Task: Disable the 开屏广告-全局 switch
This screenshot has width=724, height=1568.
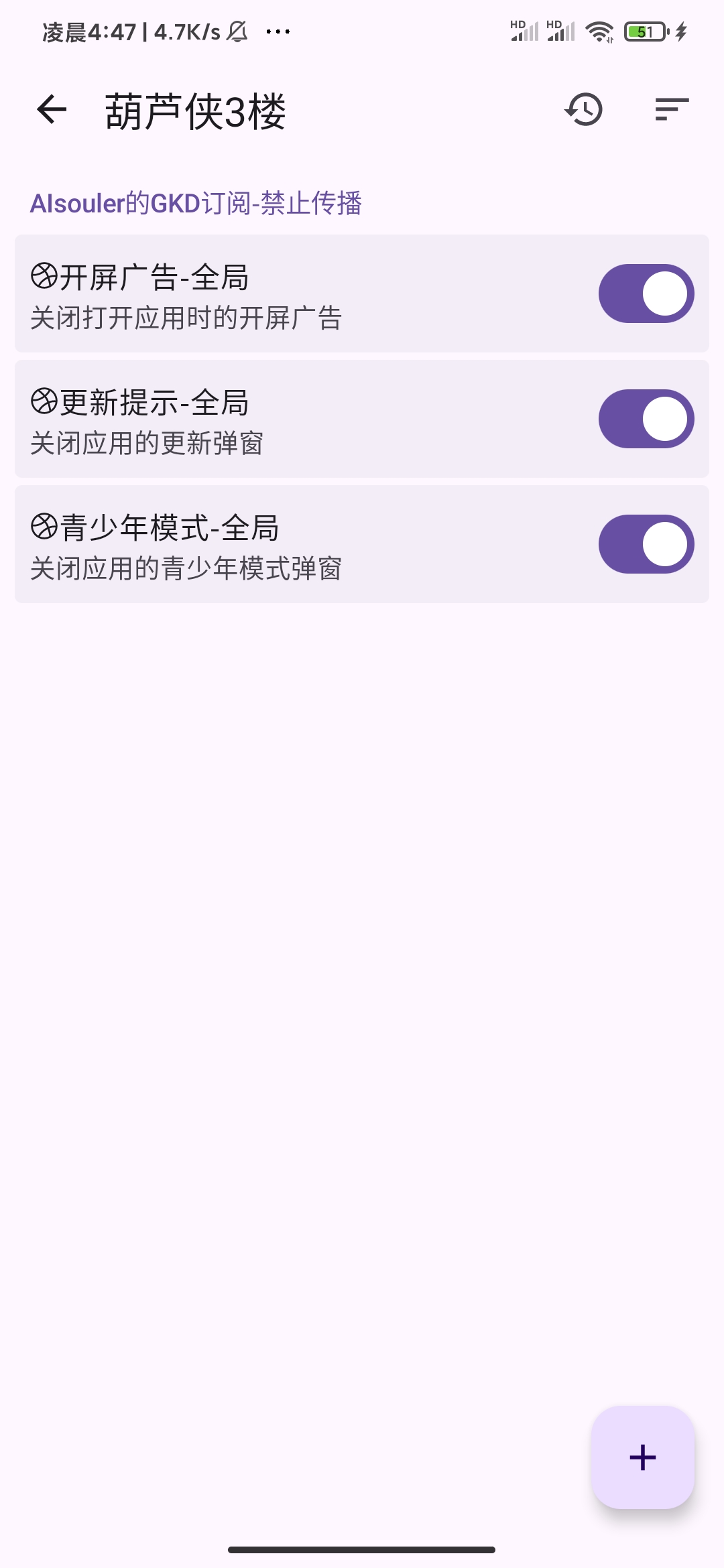Action: (646, 294)
